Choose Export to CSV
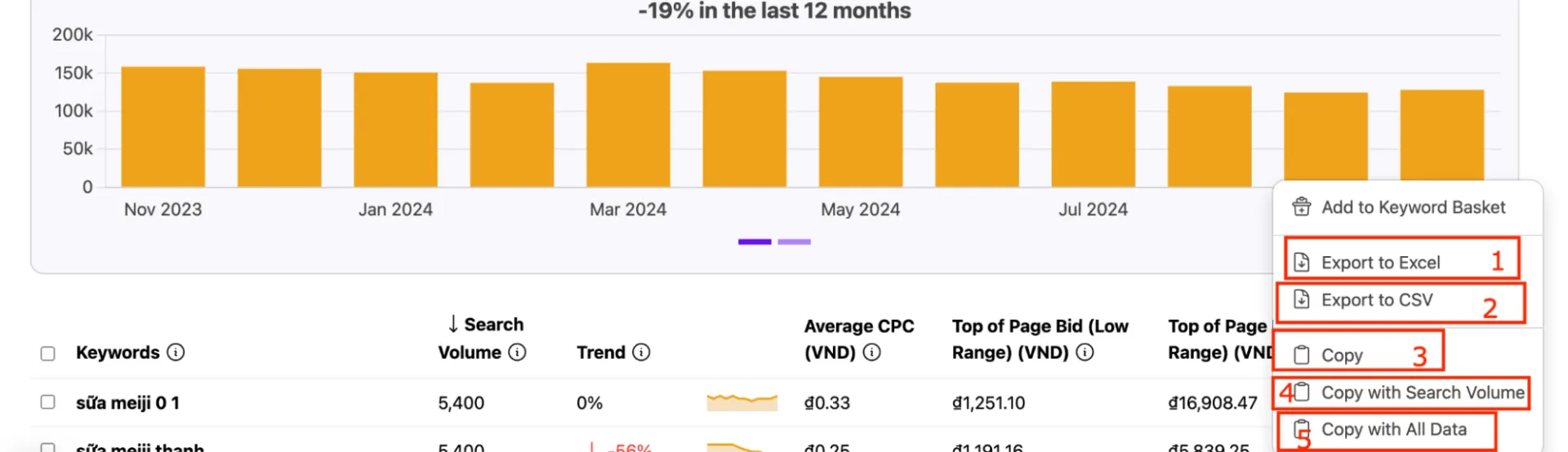The width and height of the screenshot is (1568, 452). 1376,300
